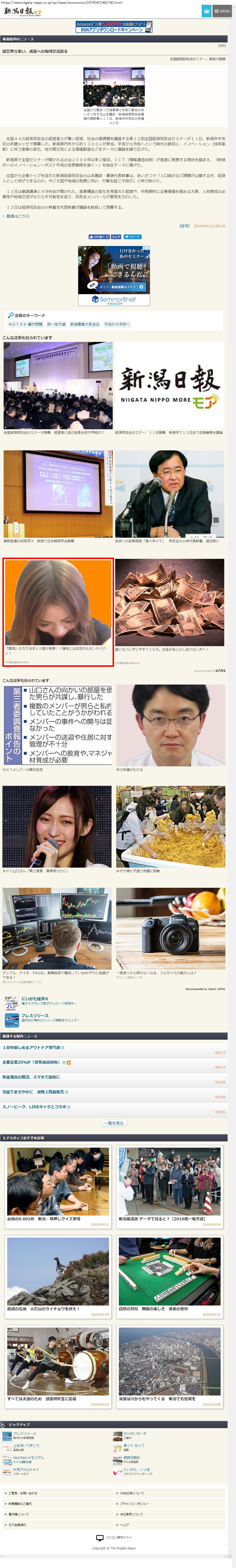Switch to パソコン用サイトへ
This screenshot has width=236, height=1568.
pos(118,1538)
